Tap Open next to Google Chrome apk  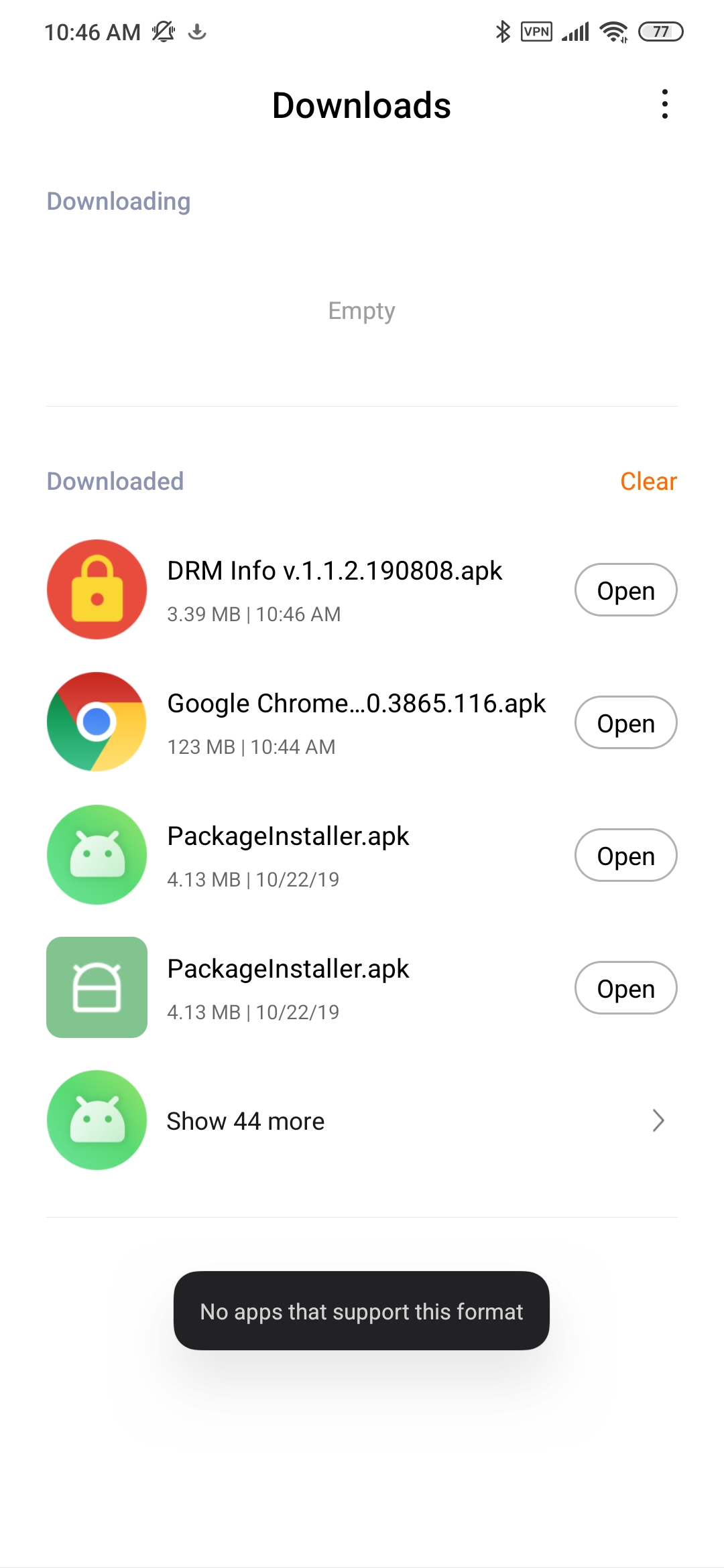pyautogui.click(x=625, y=723)
